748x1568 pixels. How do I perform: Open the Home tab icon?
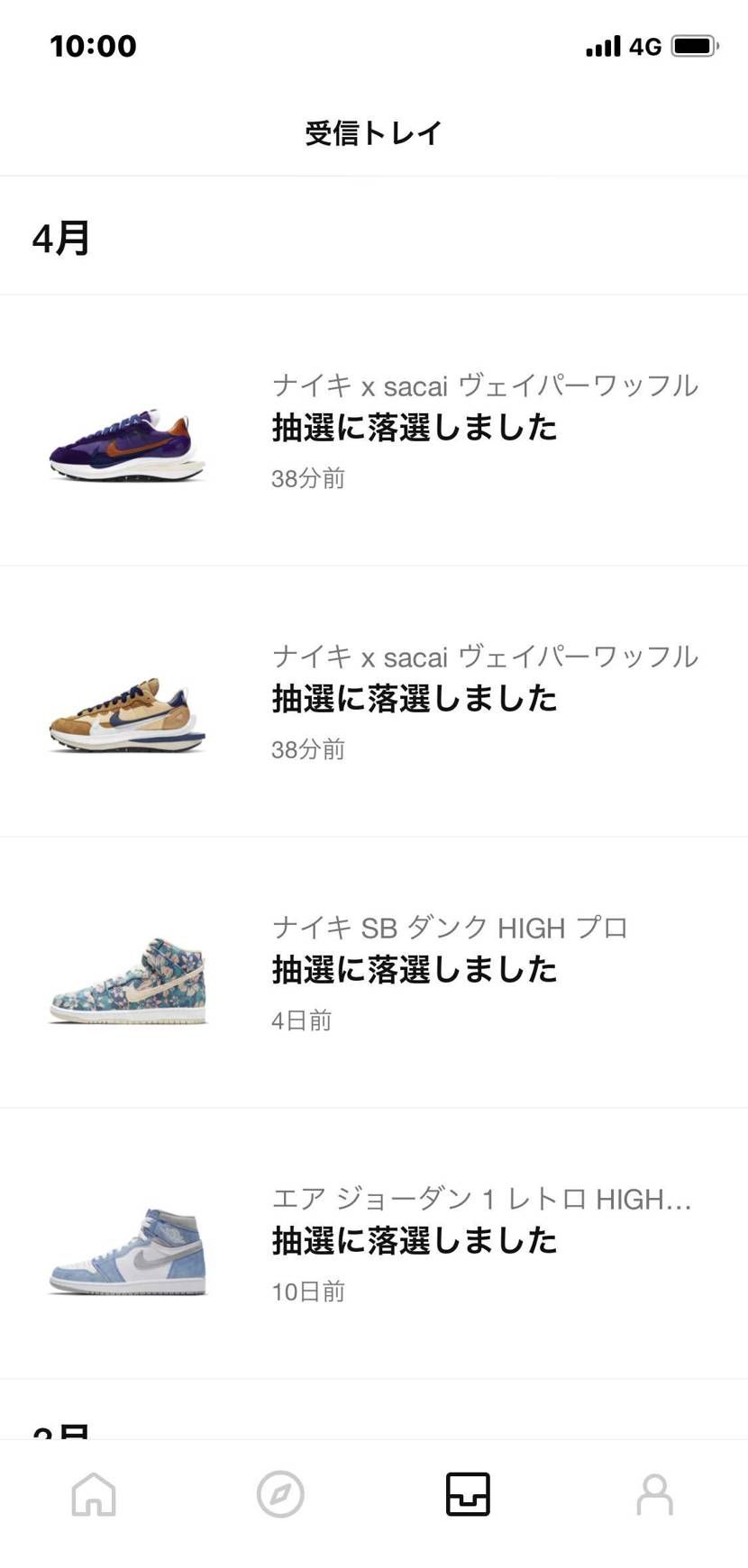[x=94, y=1493]
